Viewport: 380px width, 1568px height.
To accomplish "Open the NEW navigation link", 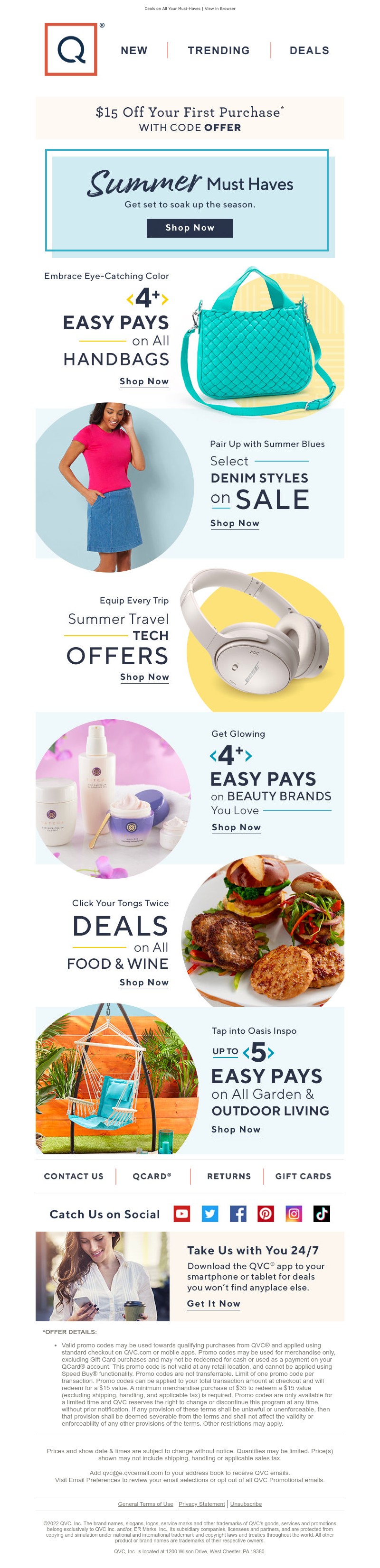I will click(134, 50).
